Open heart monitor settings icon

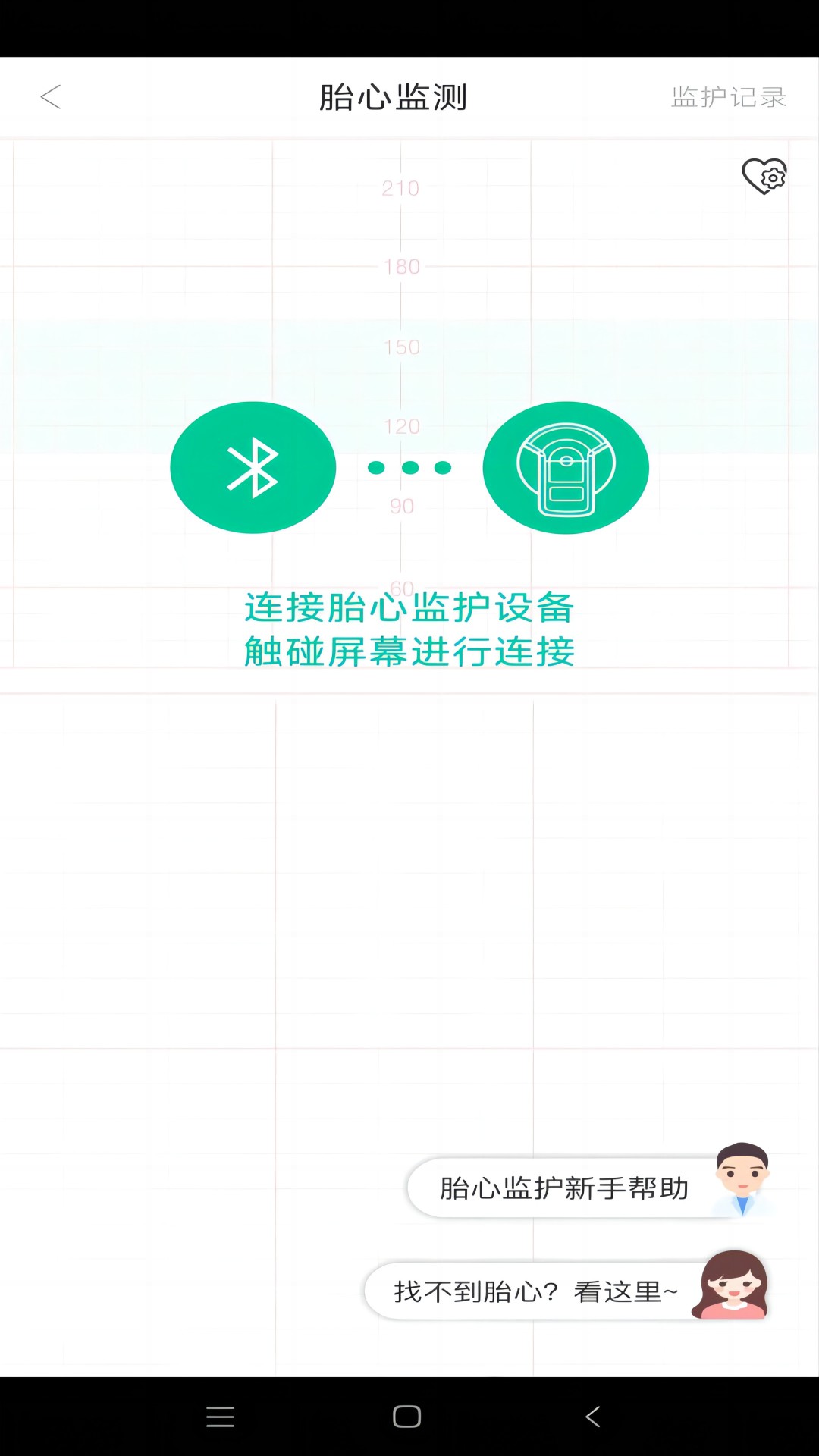click(x=764, y=176)
